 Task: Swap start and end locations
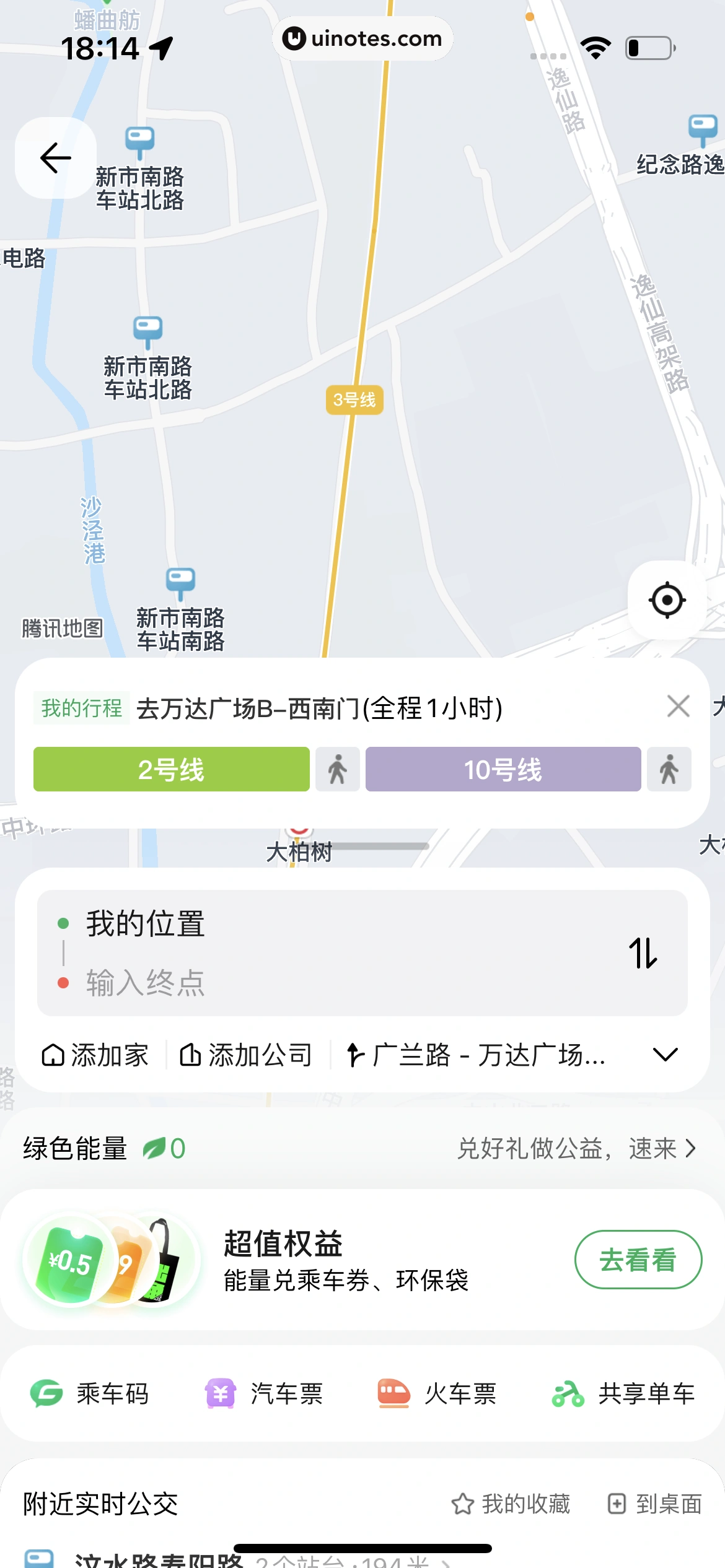pyautogui.click(x=643, y=953)
